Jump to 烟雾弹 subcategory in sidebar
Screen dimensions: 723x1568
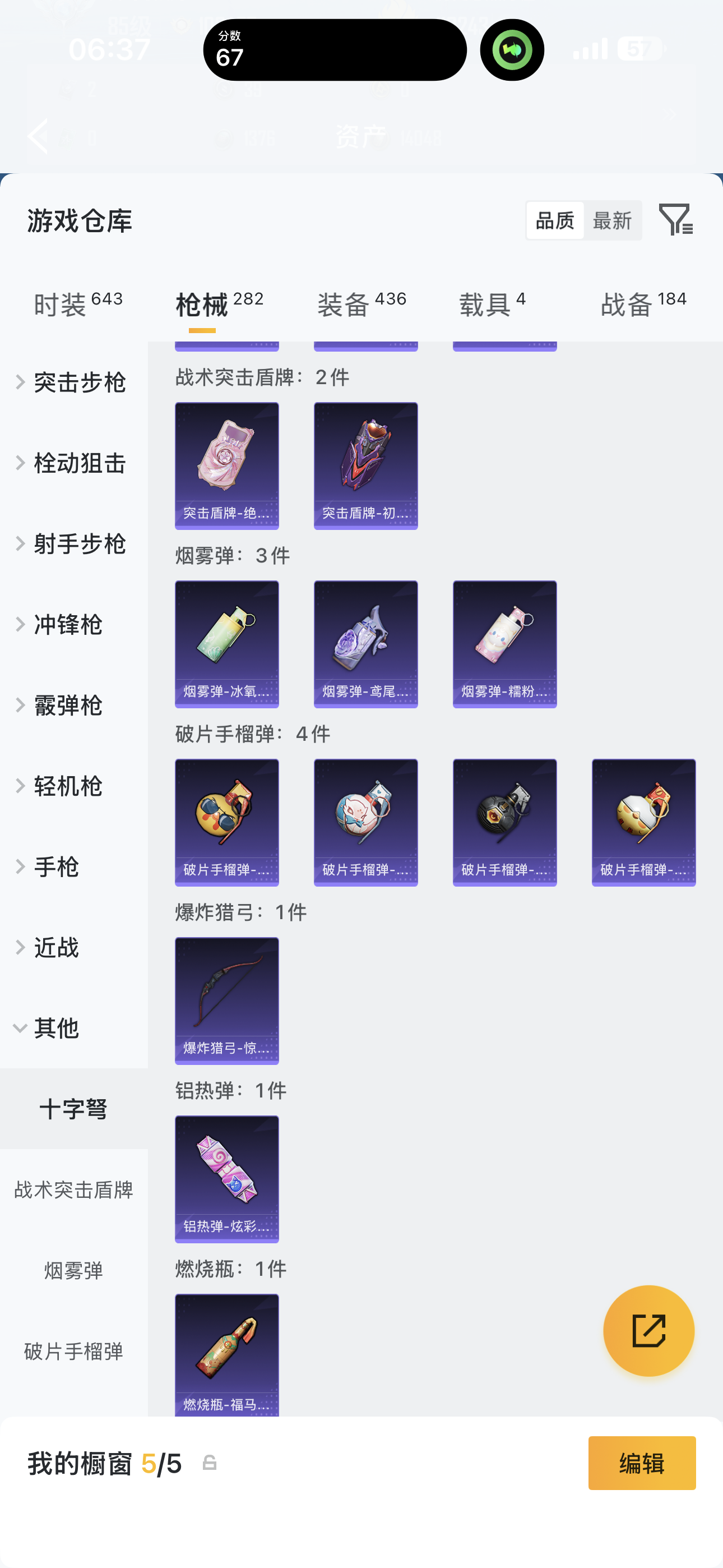(x=73, y=1270)
